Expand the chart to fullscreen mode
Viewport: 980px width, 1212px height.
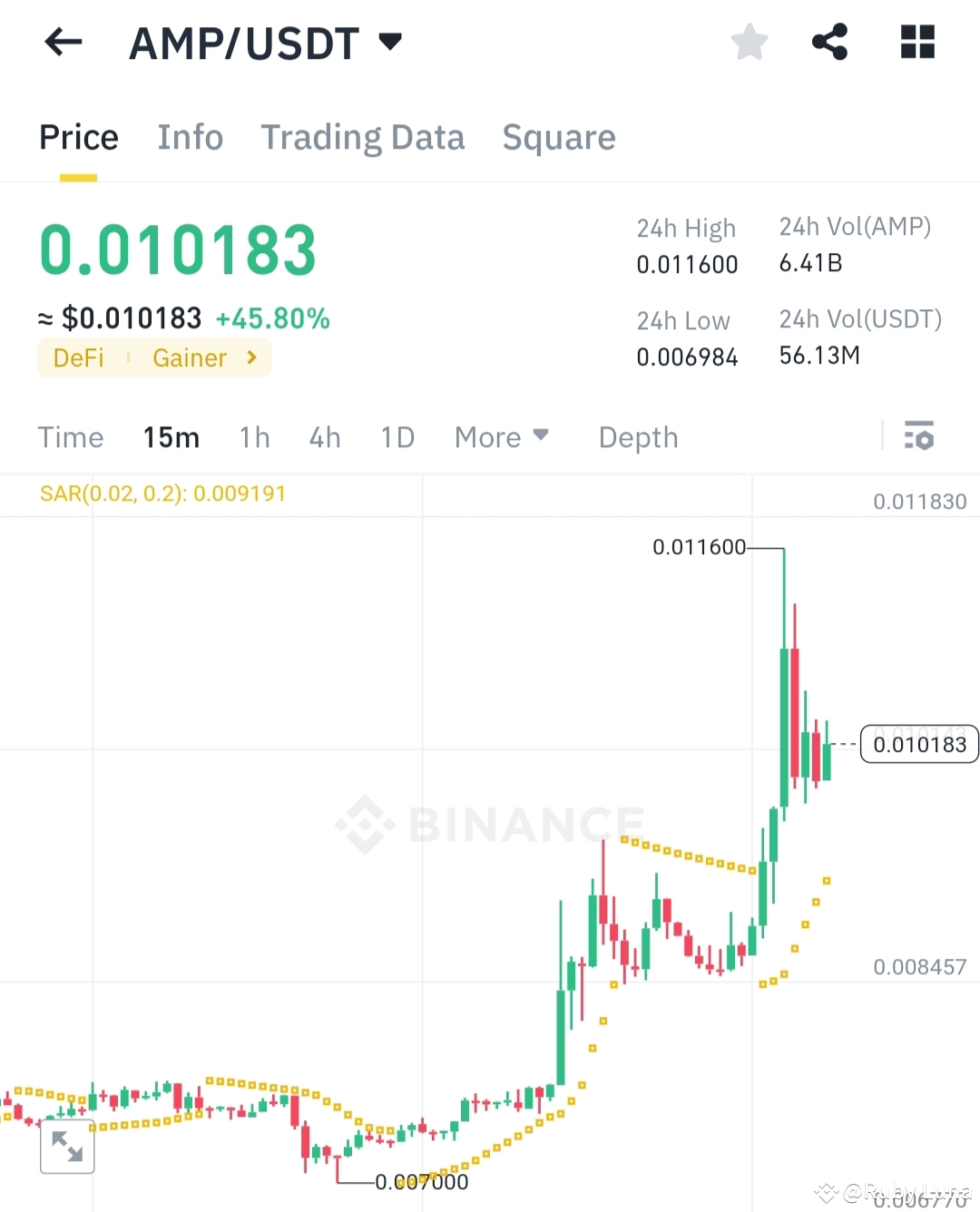pyautogui.click(x=67, y=1147)
